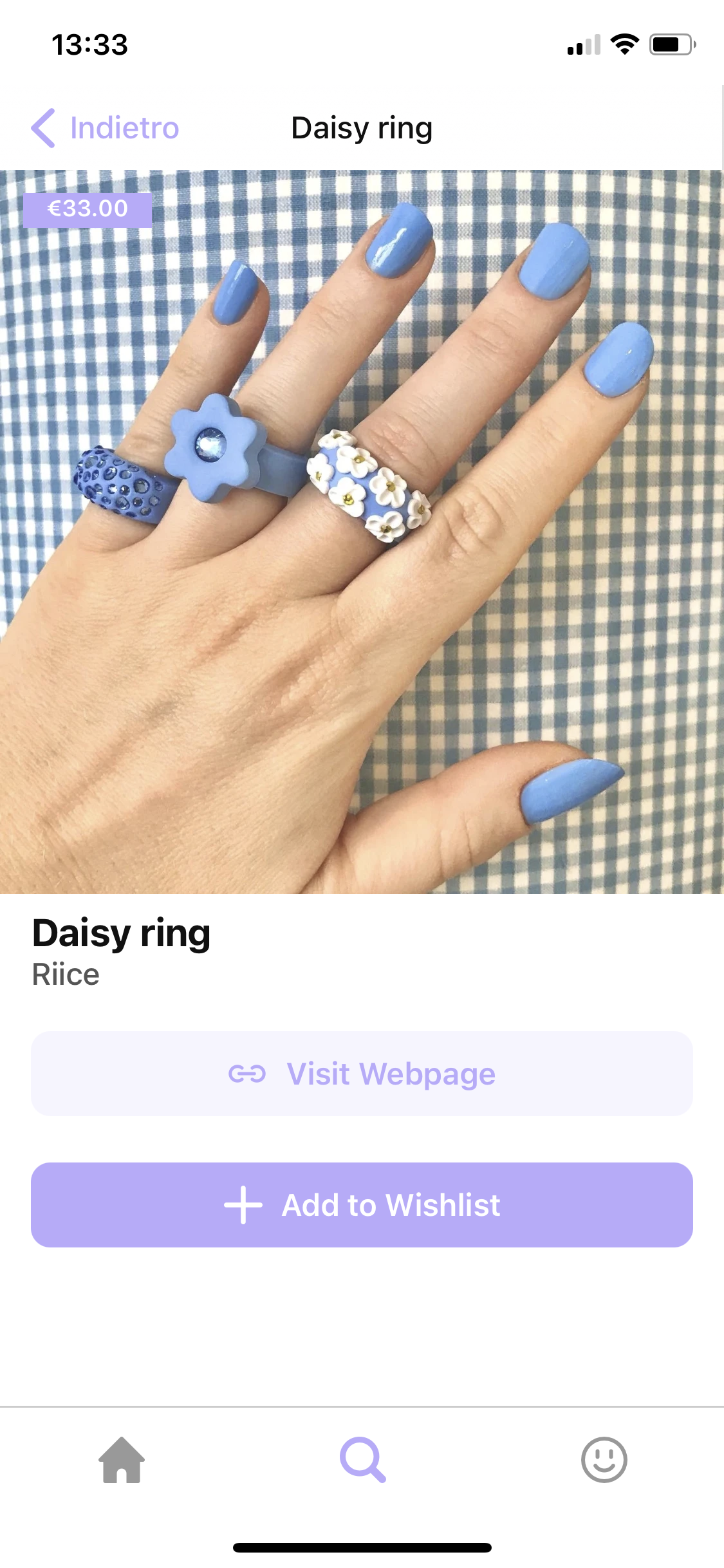
Task: Tap the smiley face profile icon
Action: (603, 1460)
